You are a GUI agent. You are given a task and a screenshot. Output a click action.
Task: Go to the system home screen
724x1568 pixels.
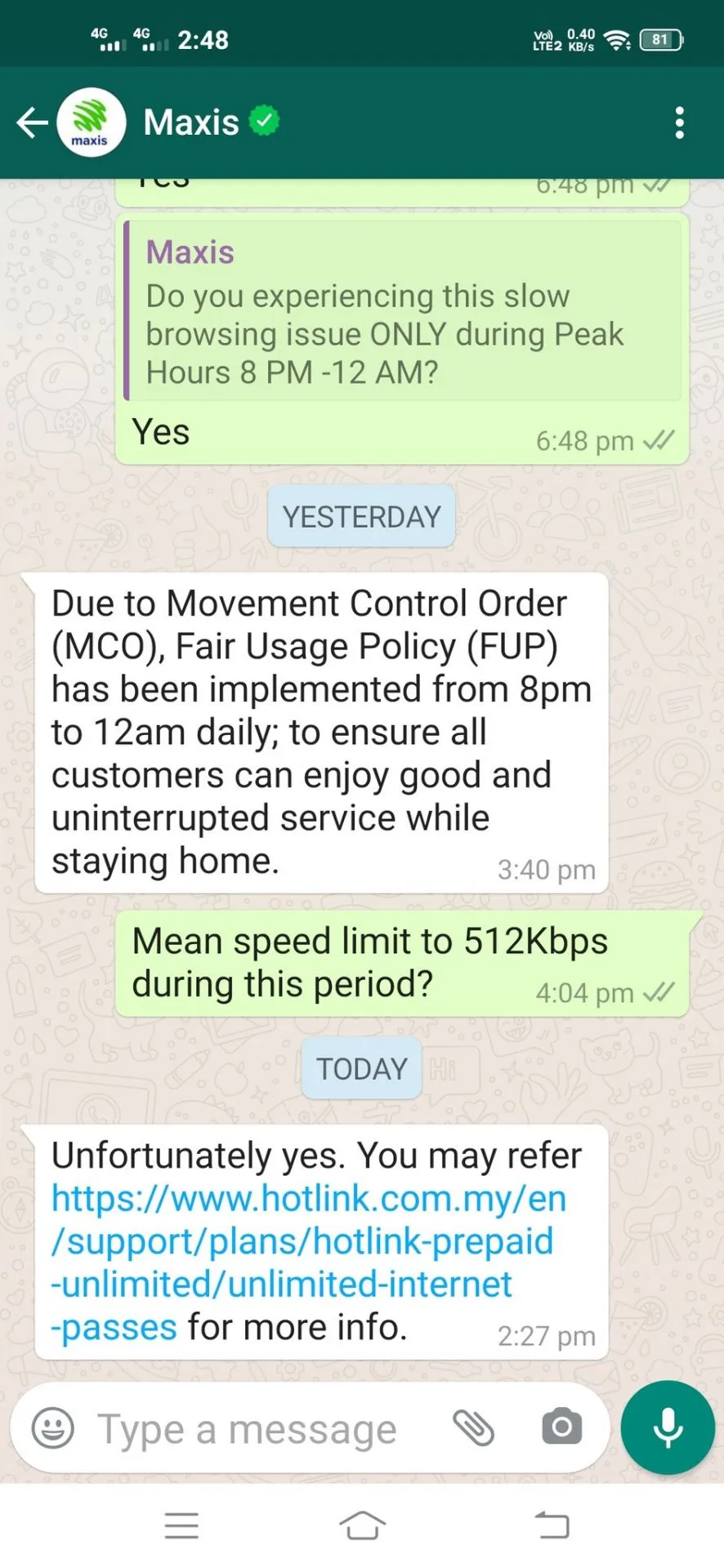click(362, 1525)
